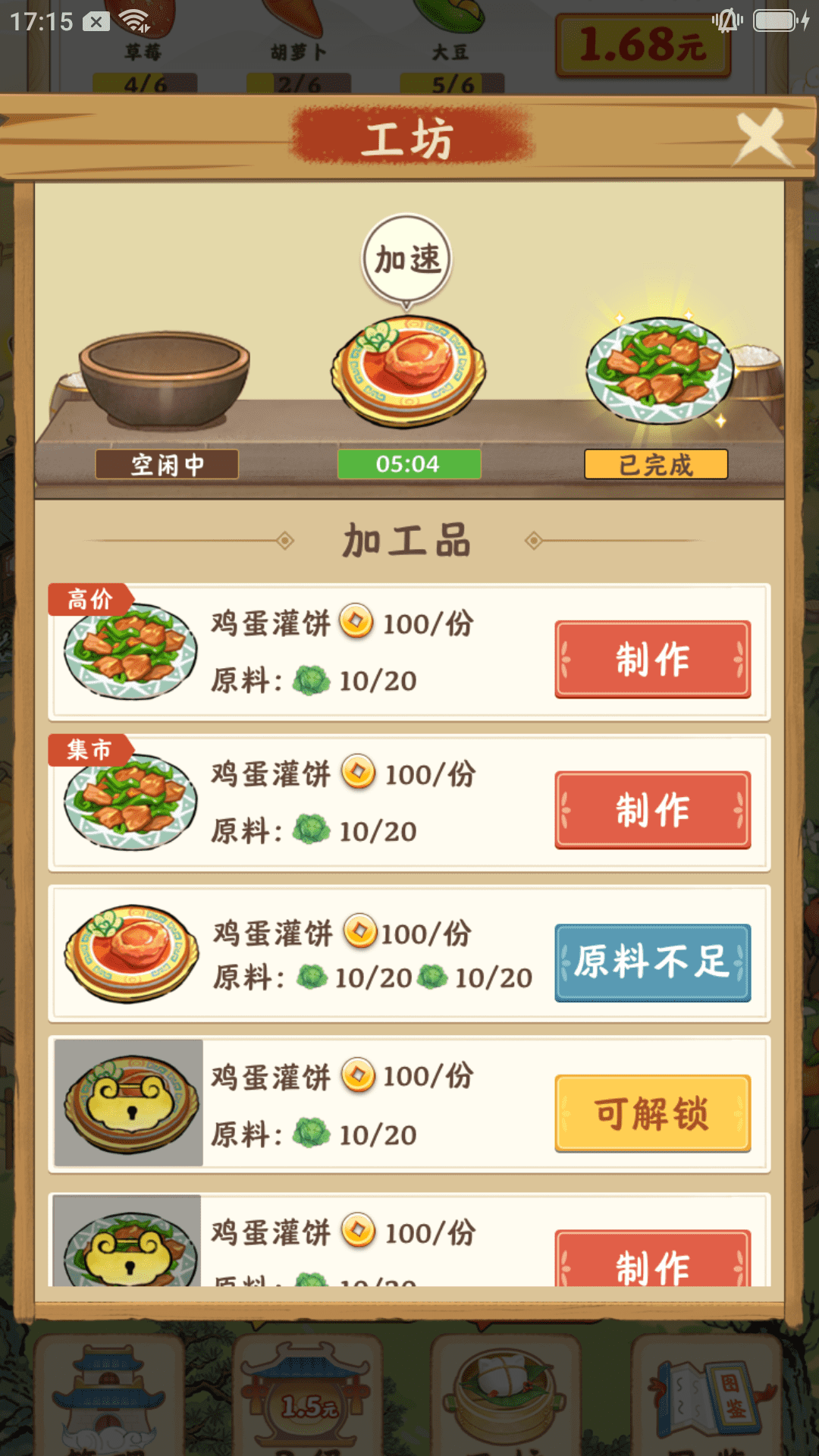Unlock the recipe with 可解锁
819x1456 pixels.
(x=653, y=1113)
